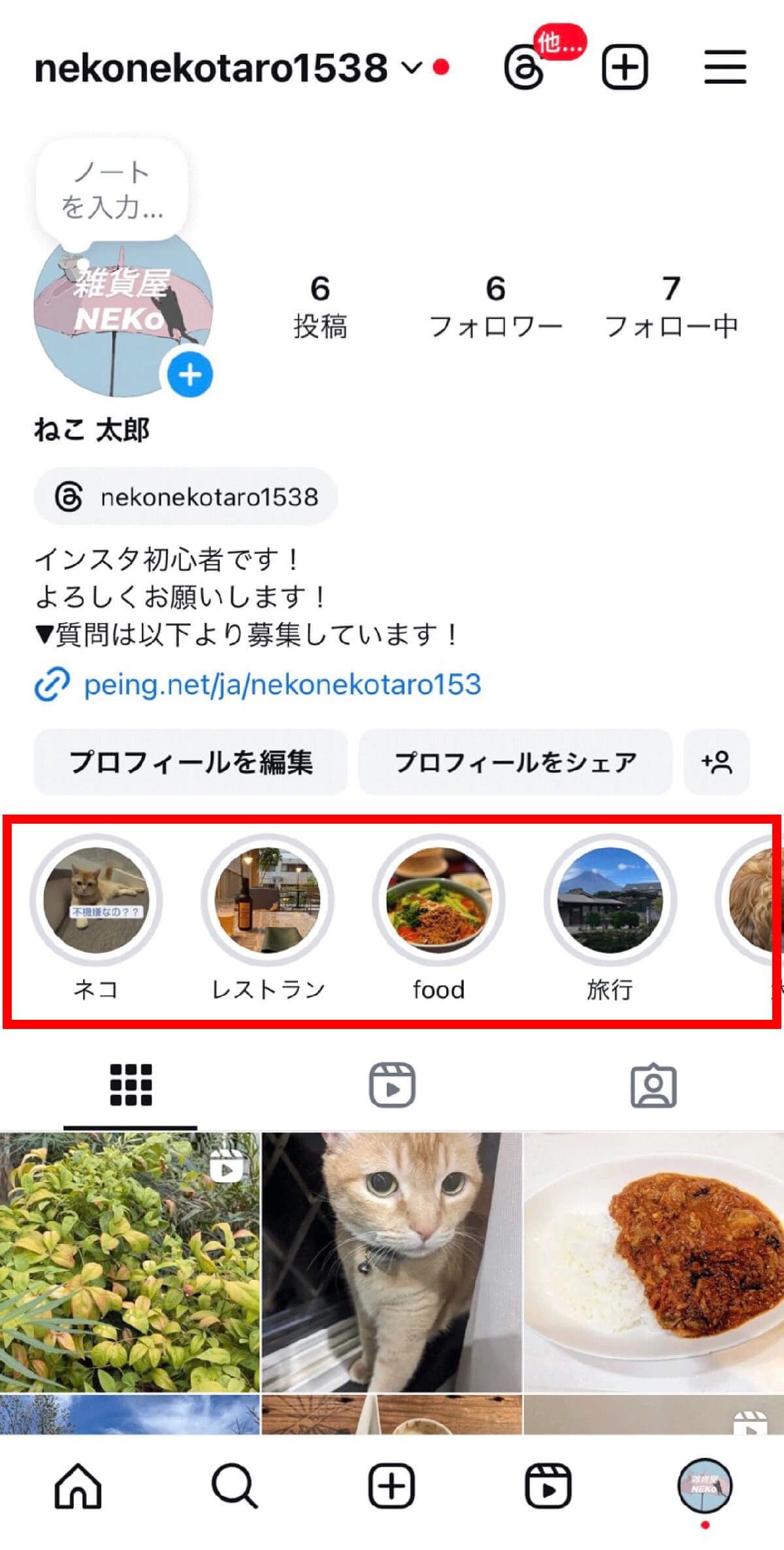Viewport: 784px width, 1550px height.
Task: Open the peing.net profile link
Action: [x=281, y=684]
